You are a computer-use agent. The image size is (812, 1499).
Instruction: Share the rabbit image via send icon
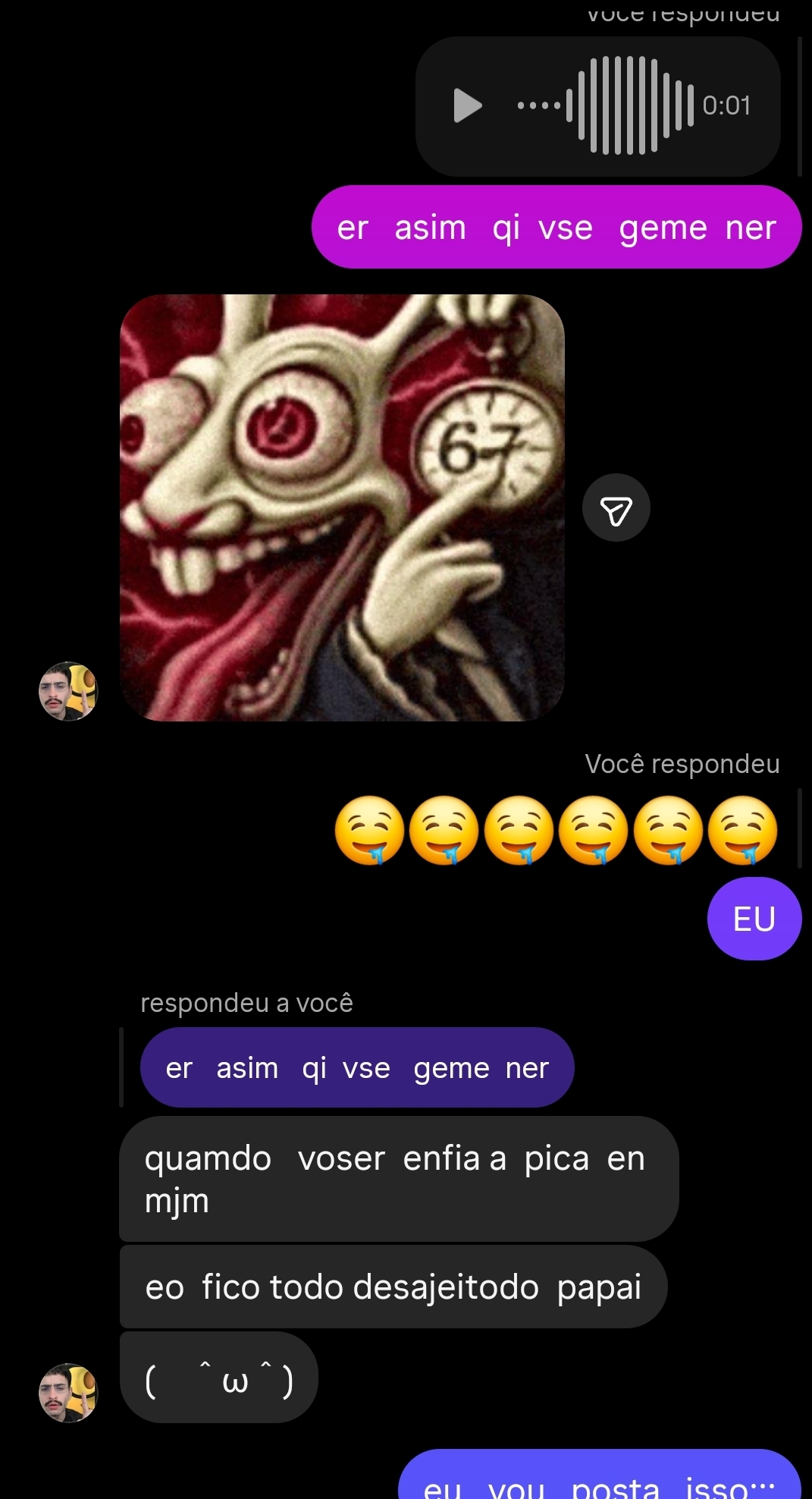(x=616, y=508)
